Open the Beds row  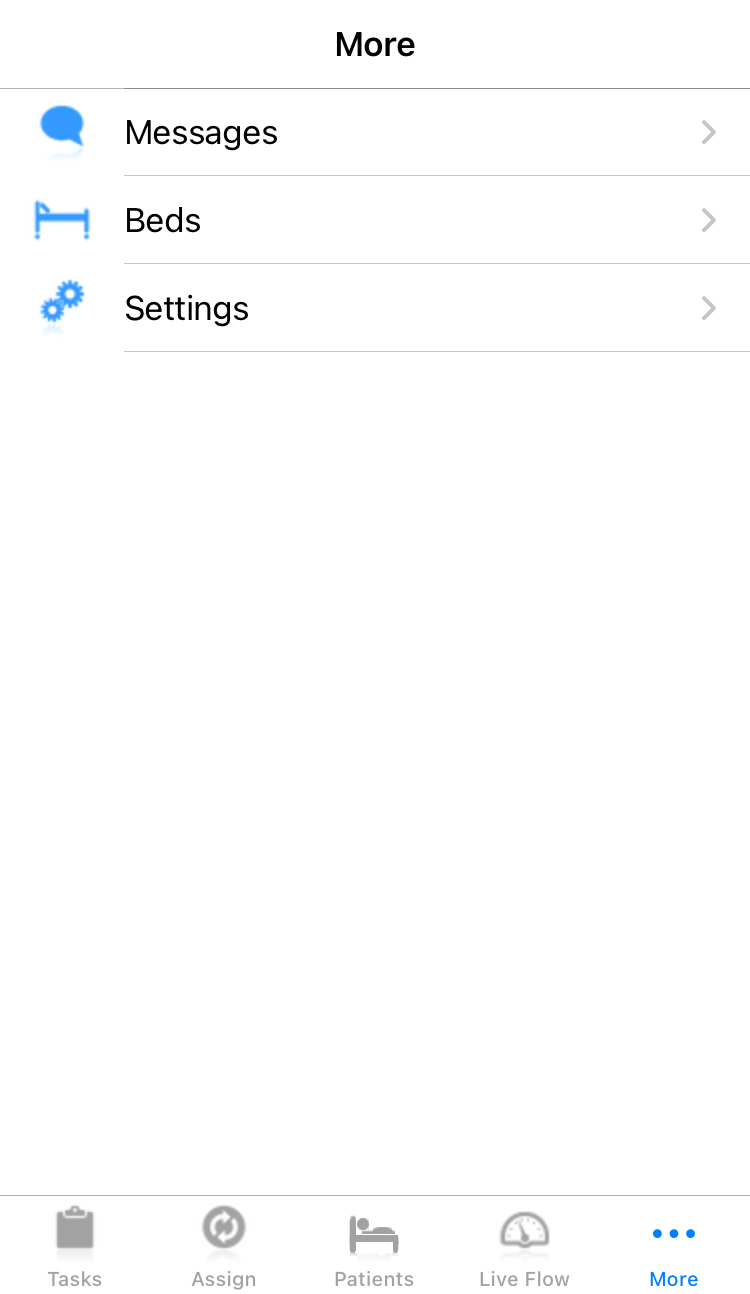375,220
